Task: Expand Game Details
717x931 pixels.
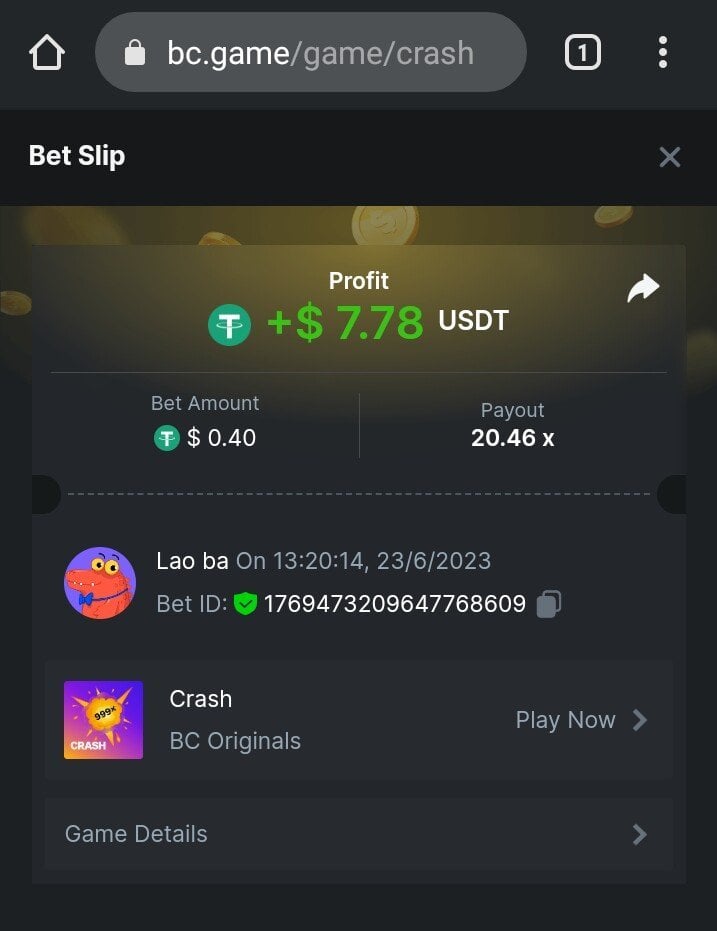Action: pos(358,834)
